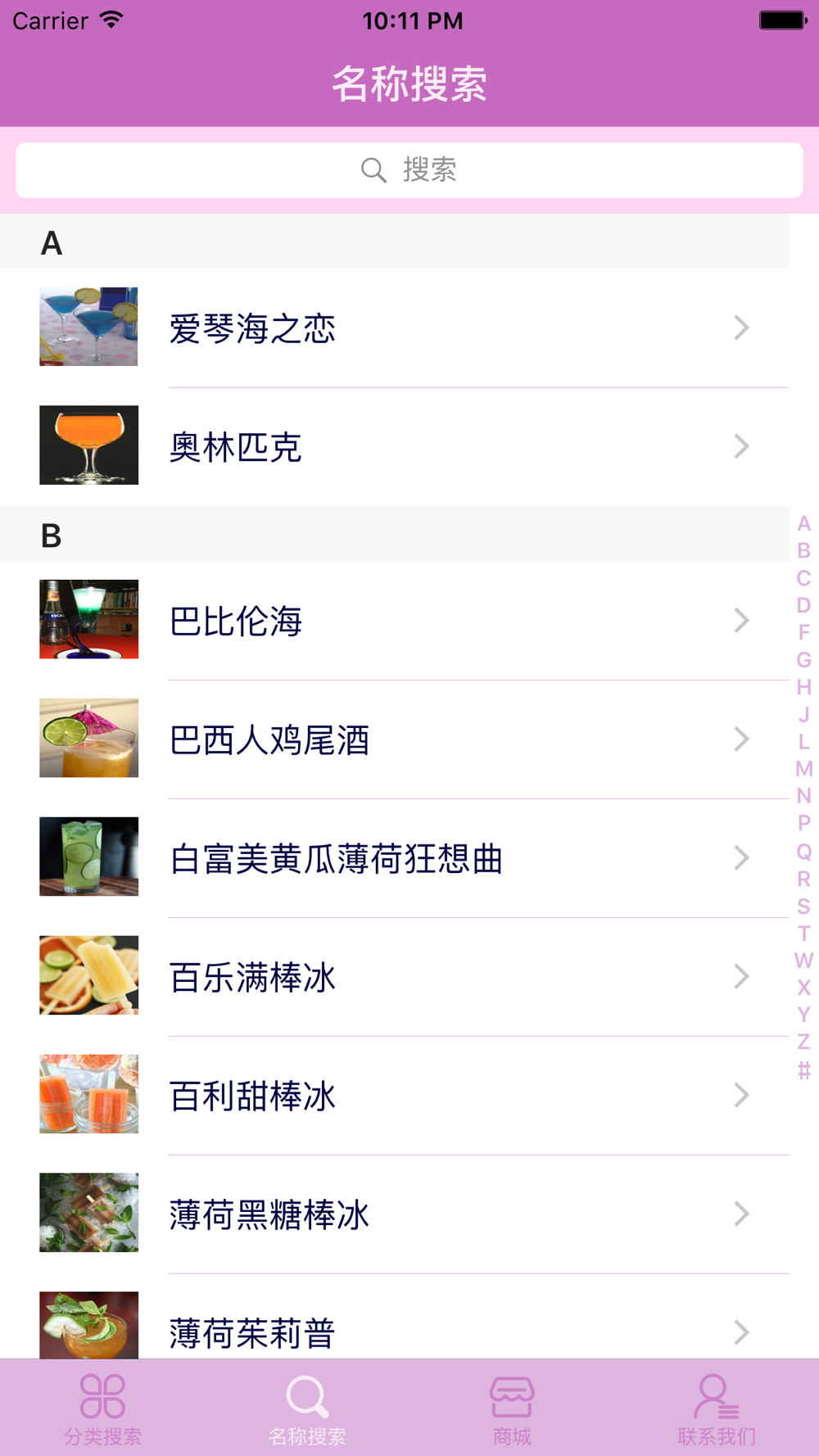
Task: Open the 薄荷茉莉普 row
Action: 395,1317
